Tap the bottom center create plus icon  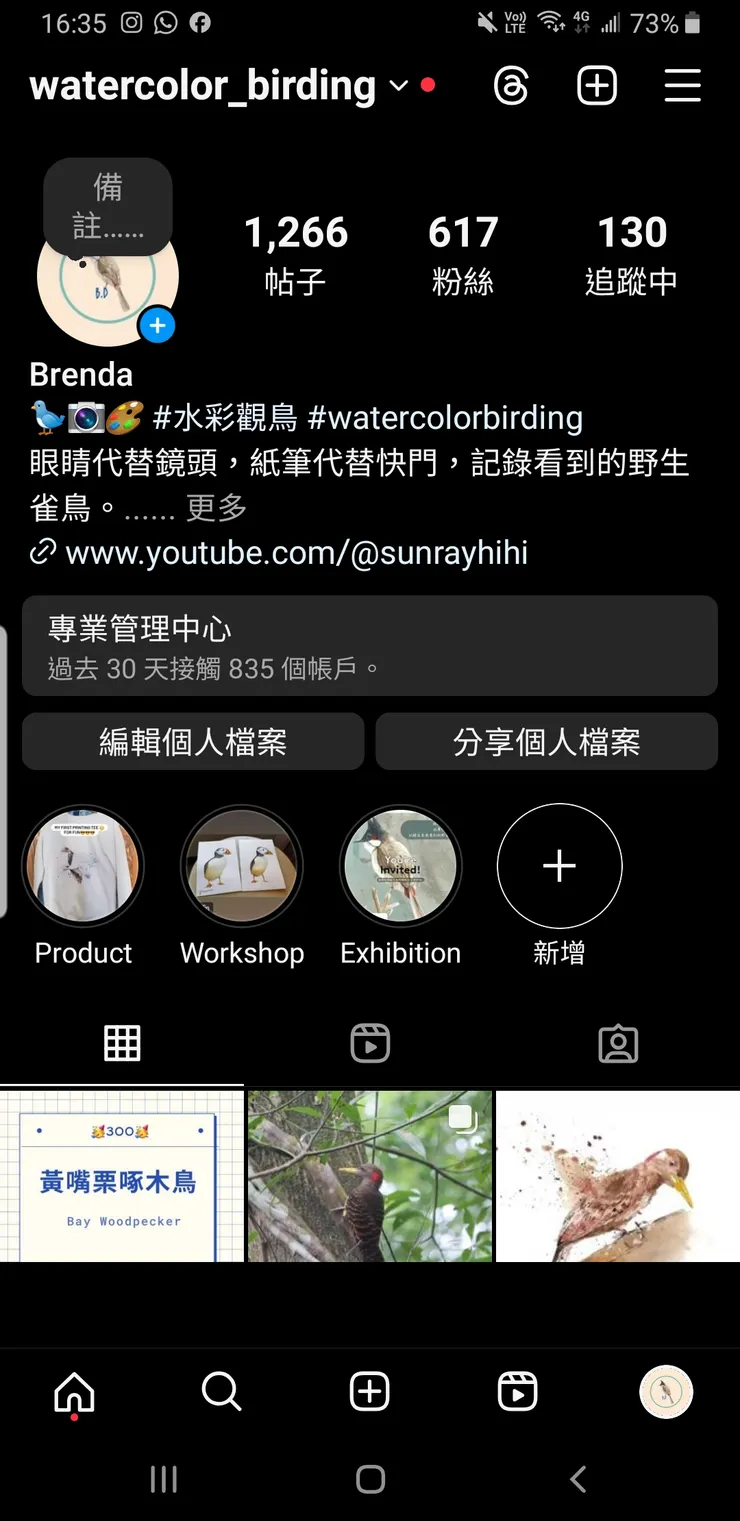point(369,1390)
